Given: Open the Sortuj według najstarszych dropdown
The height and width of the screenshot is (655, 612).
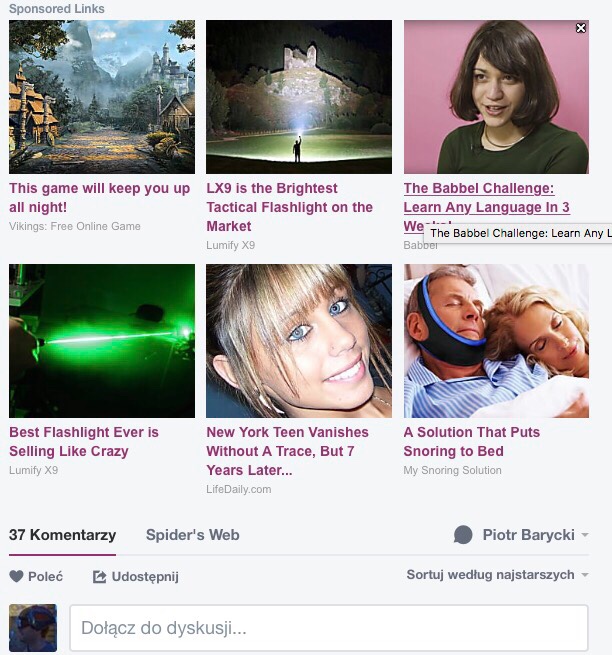Looking at the screenshot, I should pos(497,575).
